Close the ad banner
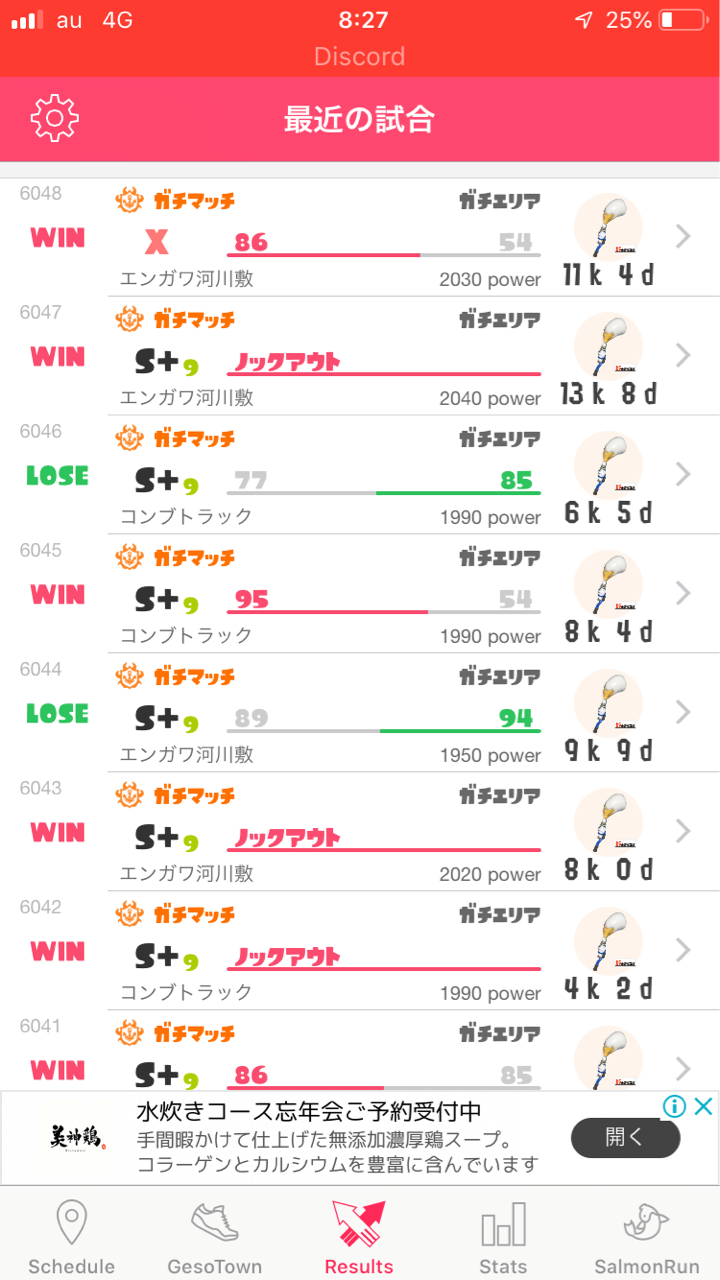 704,1106
